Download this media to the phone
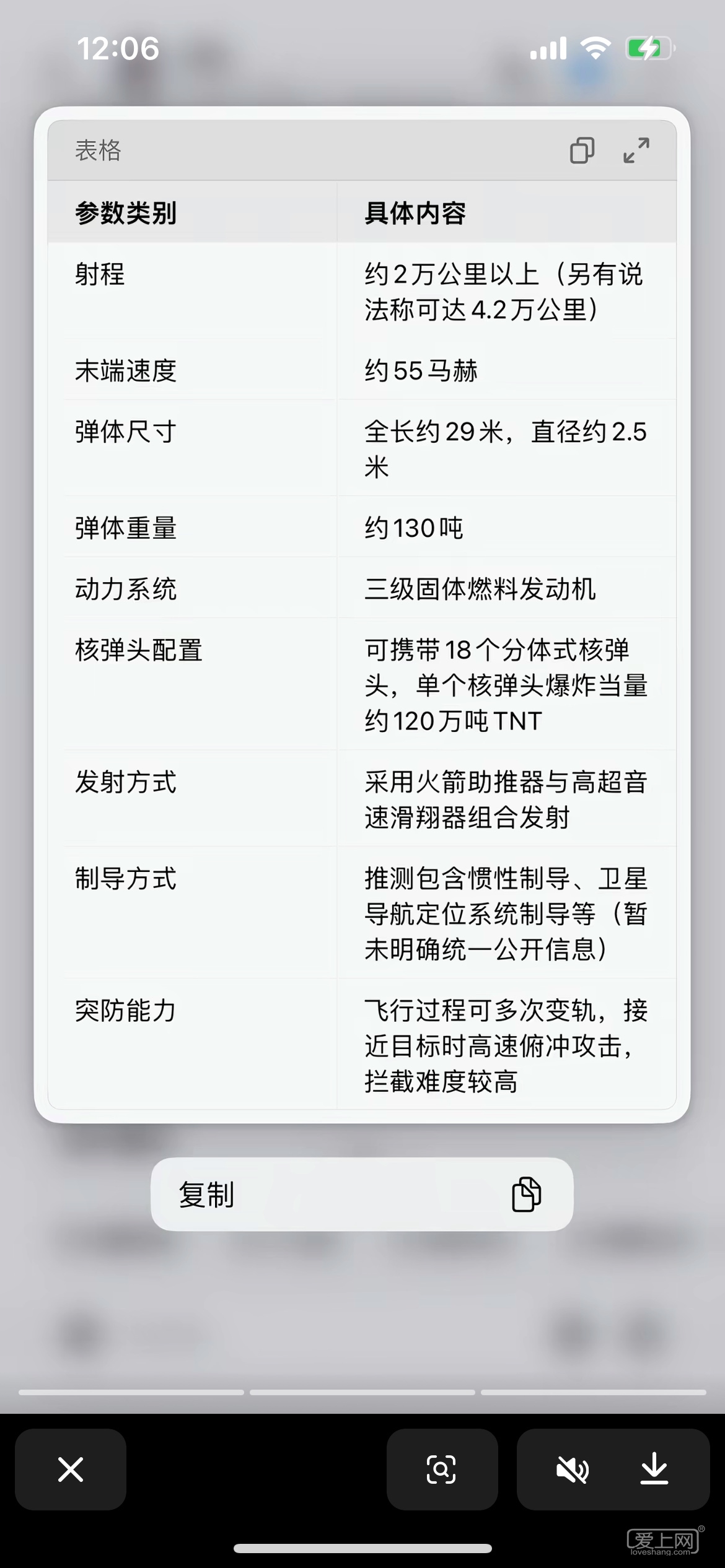This screenshot has height=1568, width=725. pos(654,1469)
